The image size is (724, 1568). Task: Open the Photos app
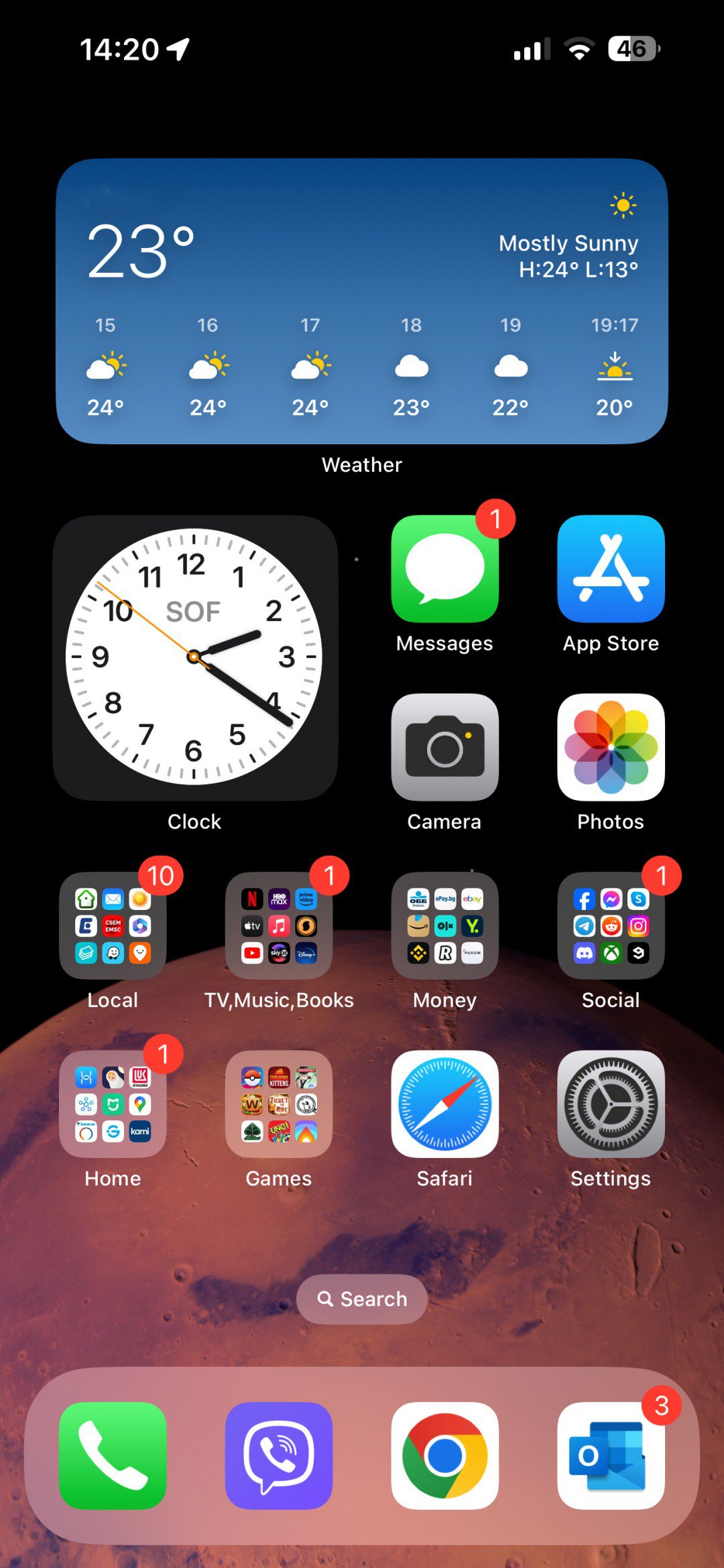[x=611, y=747]
